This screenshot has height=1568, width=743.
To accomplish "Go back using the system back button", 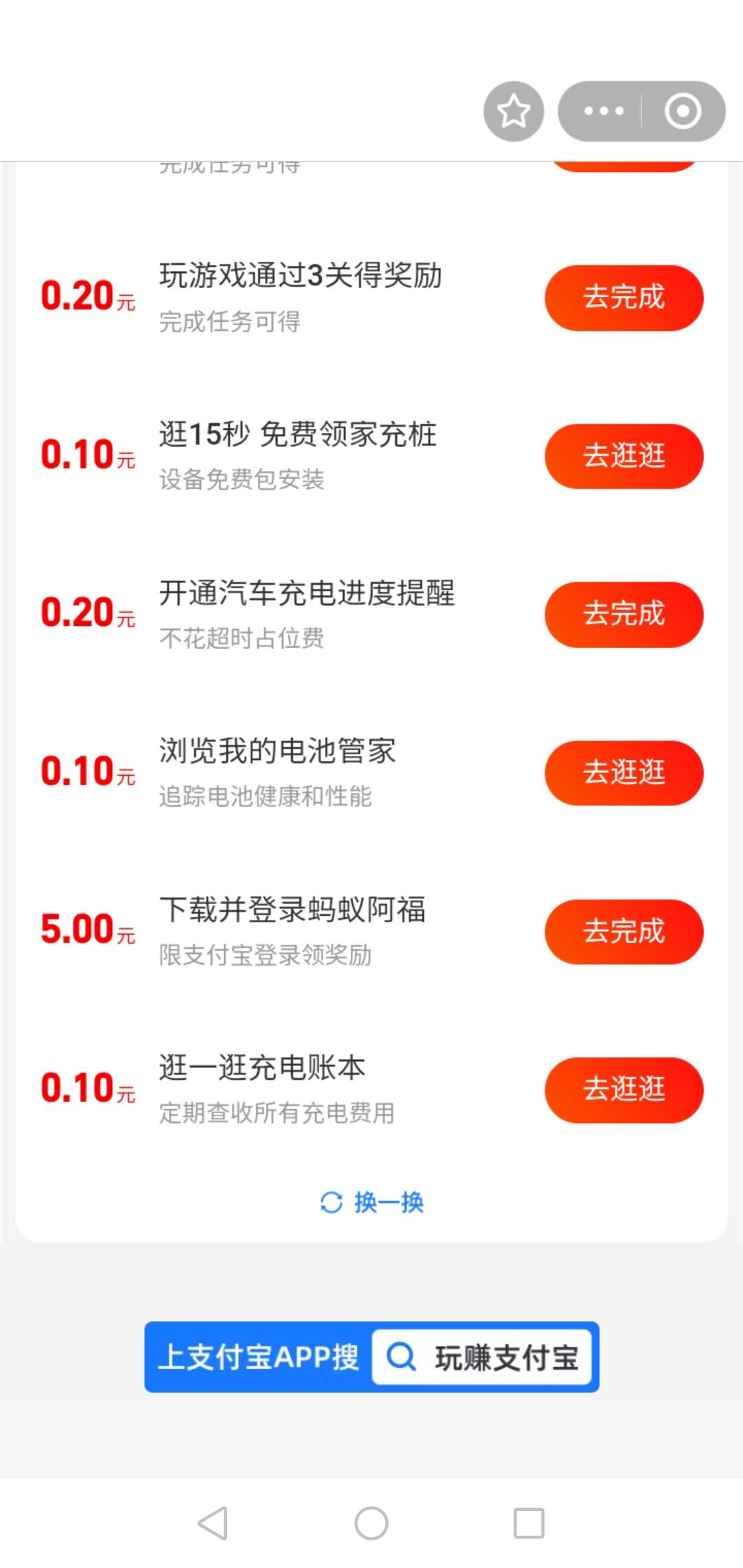I will click(213, 1523).
